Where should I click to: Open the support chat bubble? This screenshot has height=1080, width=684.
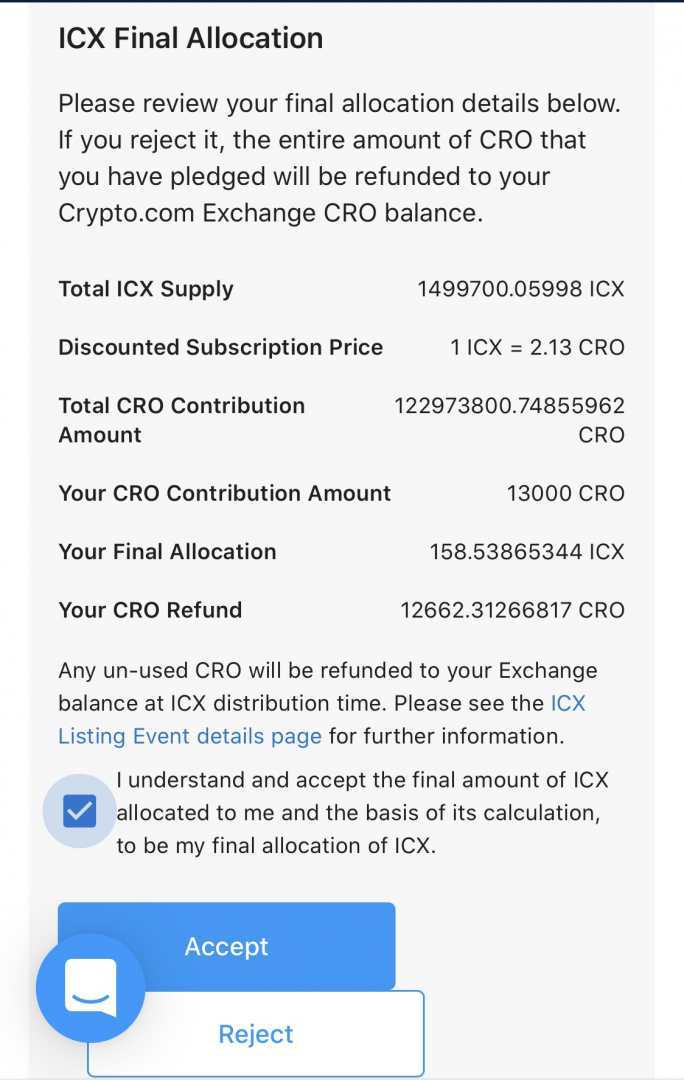point(91,988)
